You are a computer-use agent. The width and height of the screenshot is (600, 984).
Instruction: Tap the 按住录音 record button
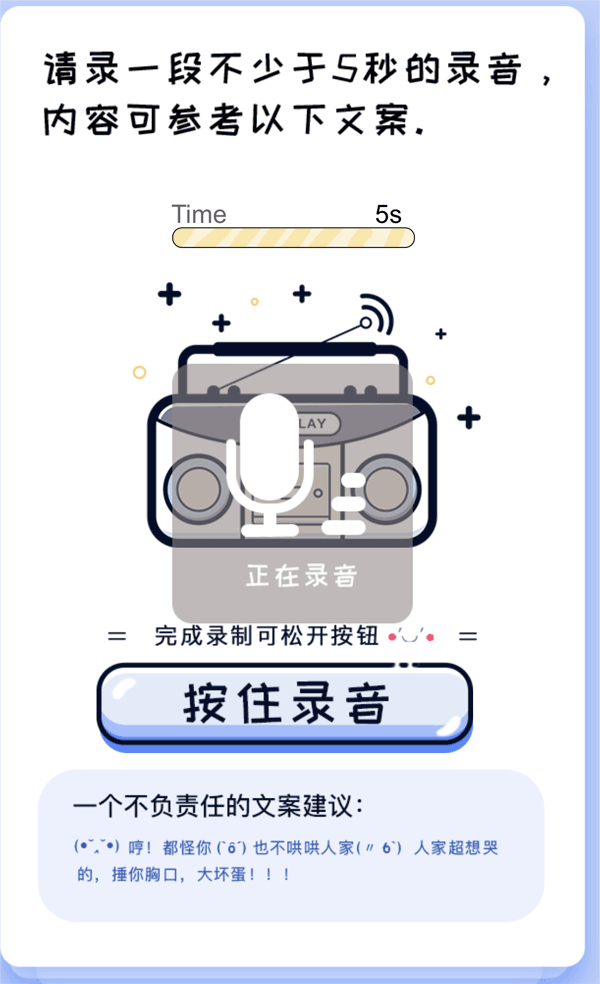pyautogui.click(x=285, y=707)
